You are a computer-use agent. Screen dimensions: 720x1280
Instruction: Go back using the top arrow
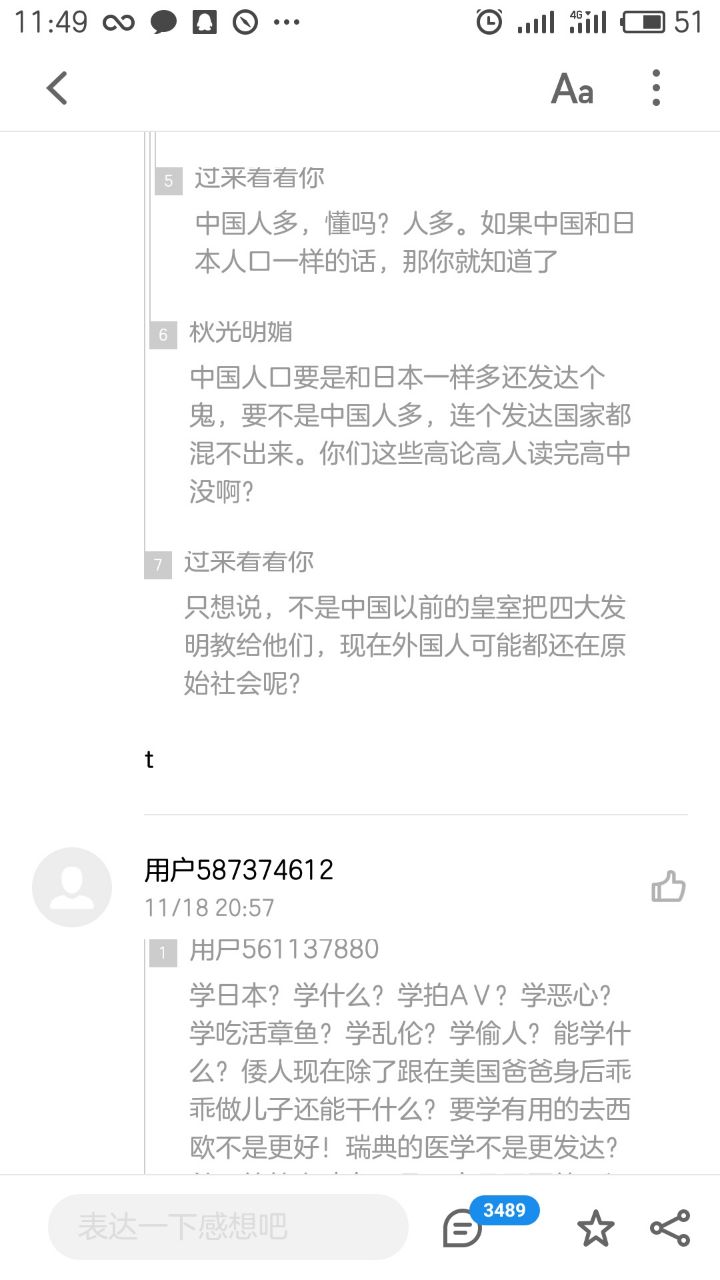click(58, 89)
